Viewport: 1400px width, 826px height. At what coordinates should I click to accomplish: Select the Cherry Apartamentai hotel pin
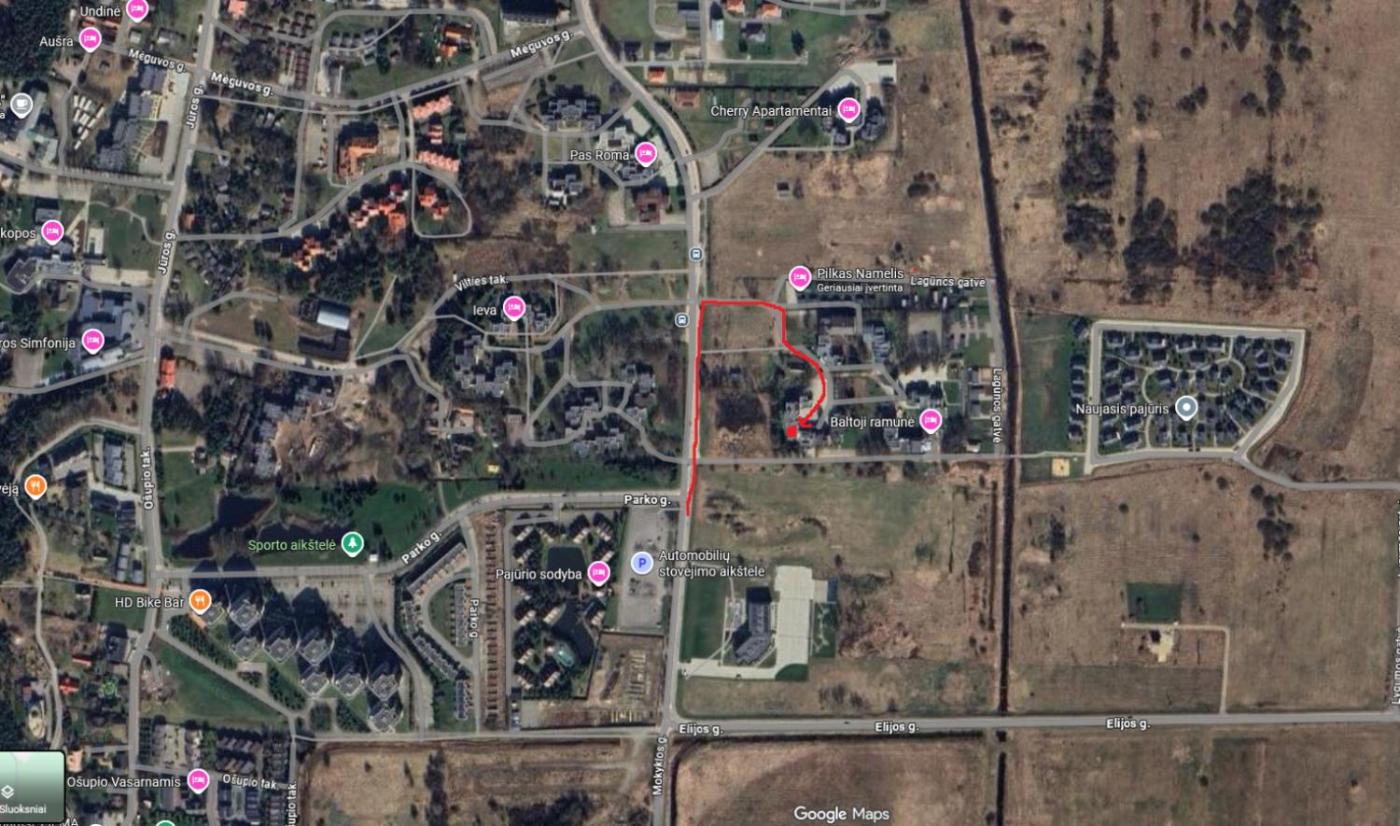(x=849, y=110)
